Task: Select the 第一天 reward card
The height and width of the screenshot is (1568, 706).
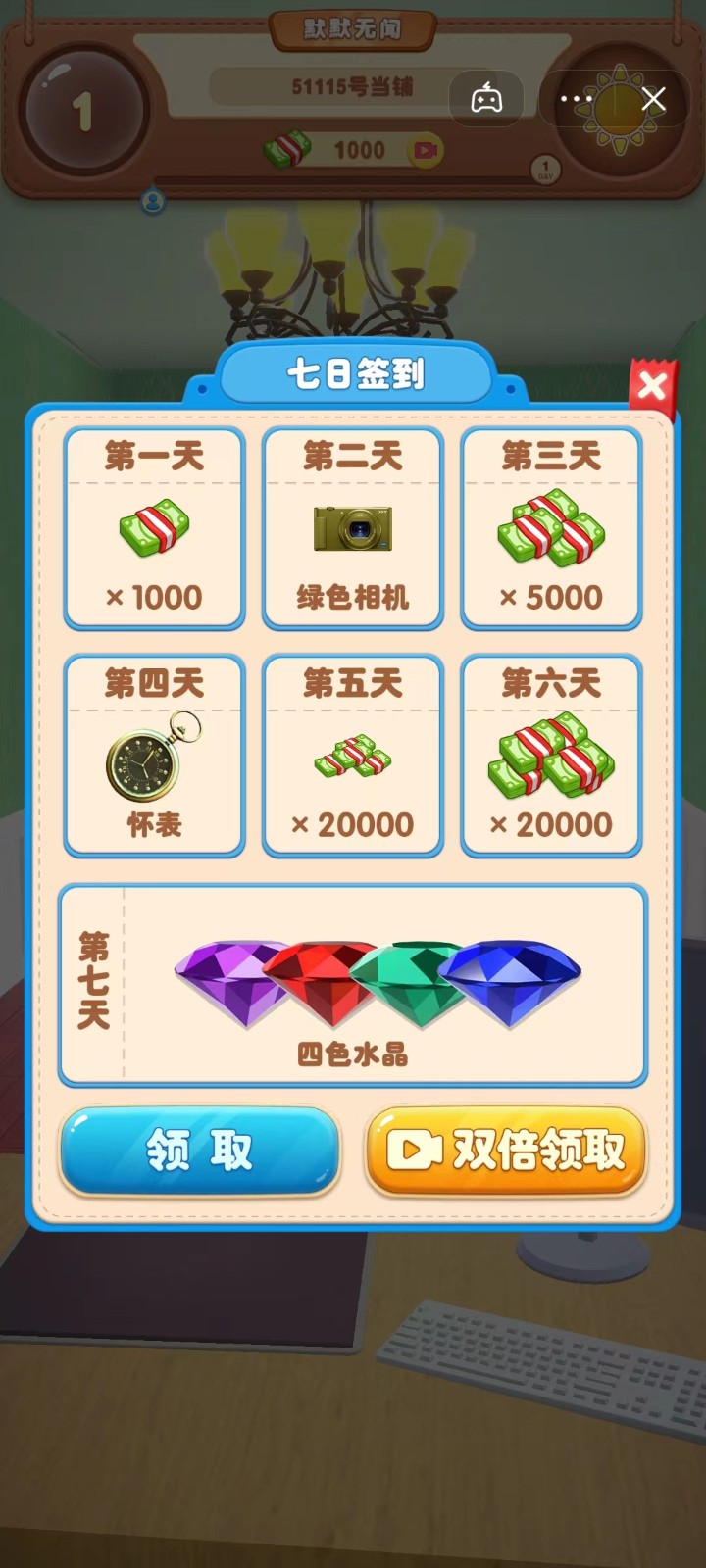Action: (x=154, y=528)
